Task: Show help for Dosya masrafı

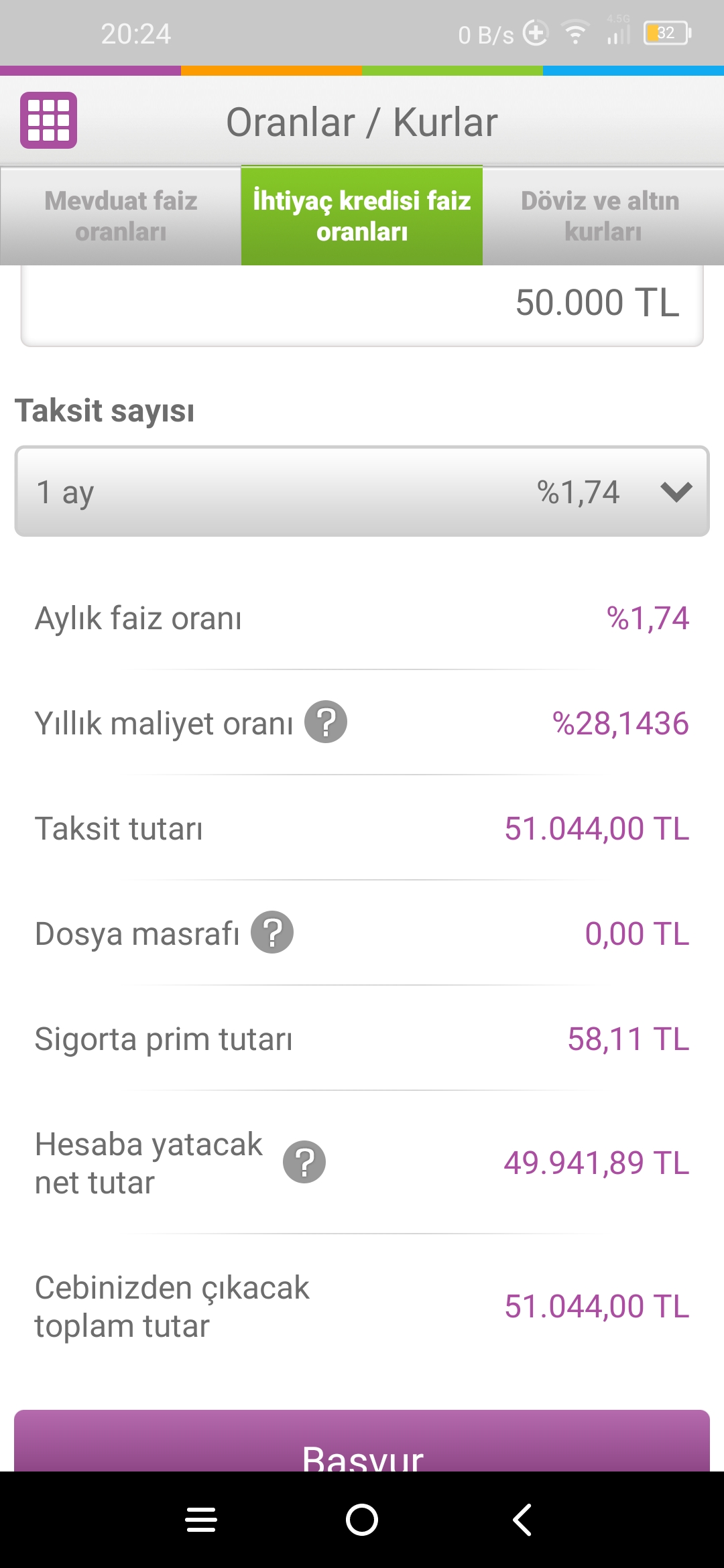Action: coord(272,932)
